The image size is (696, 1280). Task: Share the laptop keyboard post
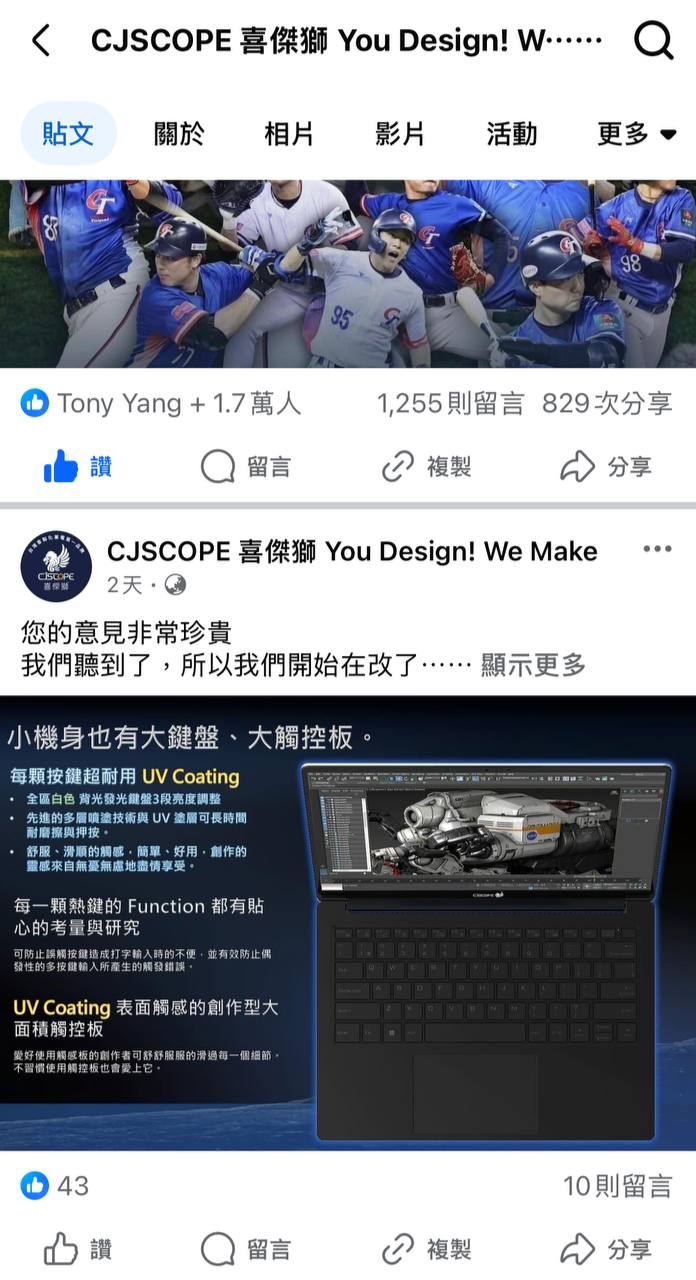point(606,1248)
